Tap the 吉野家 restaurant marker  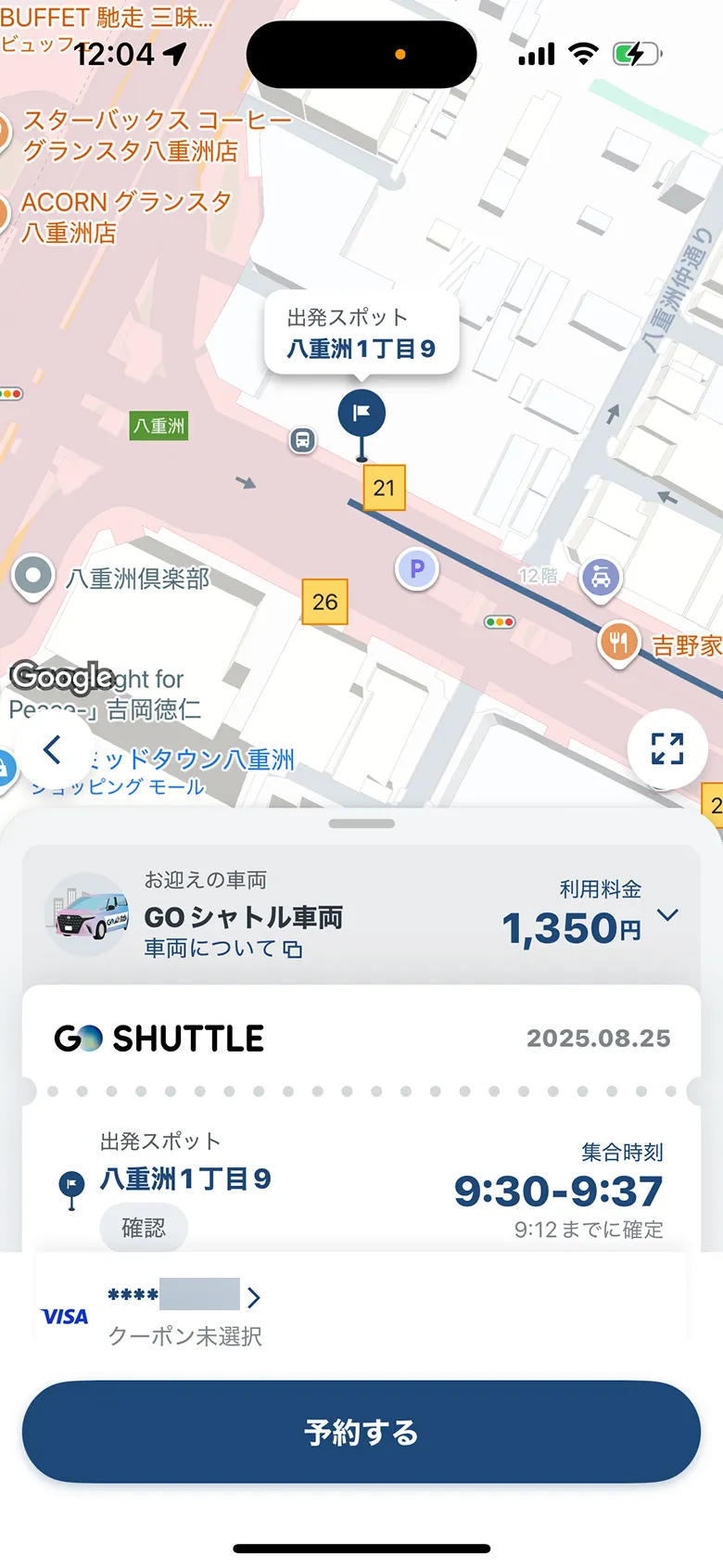[x=618, y=643]
